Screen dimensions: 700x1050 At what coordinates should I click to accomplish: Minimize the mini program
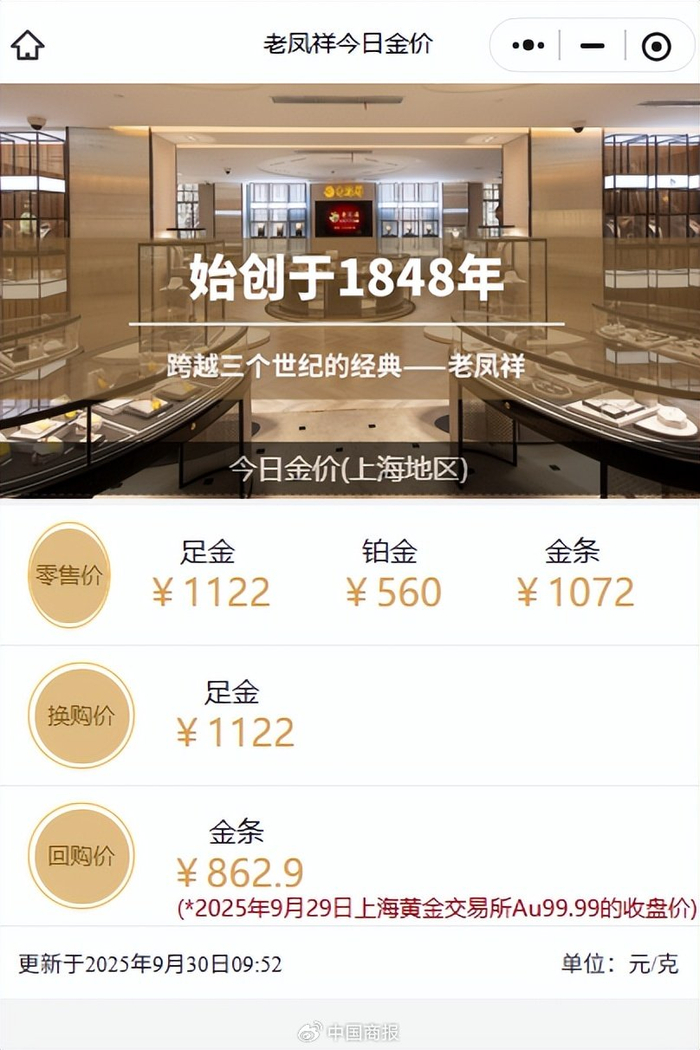click(593, 46)
